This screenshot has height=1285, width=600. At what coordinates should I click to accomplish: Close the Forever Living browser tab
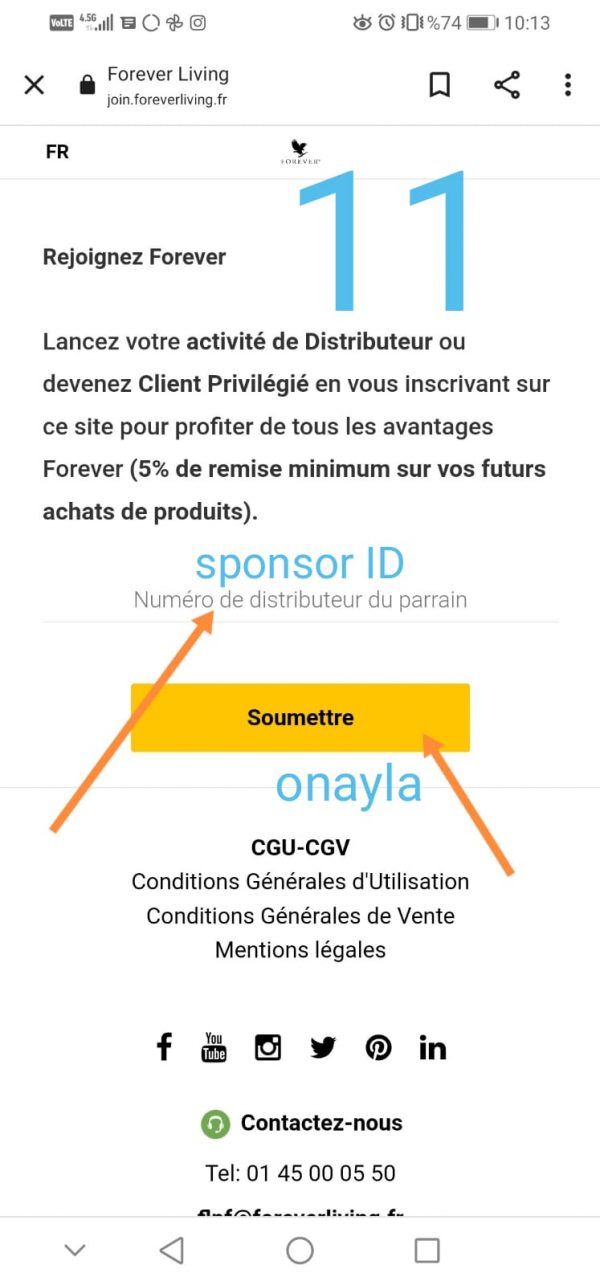click(34, 85)
